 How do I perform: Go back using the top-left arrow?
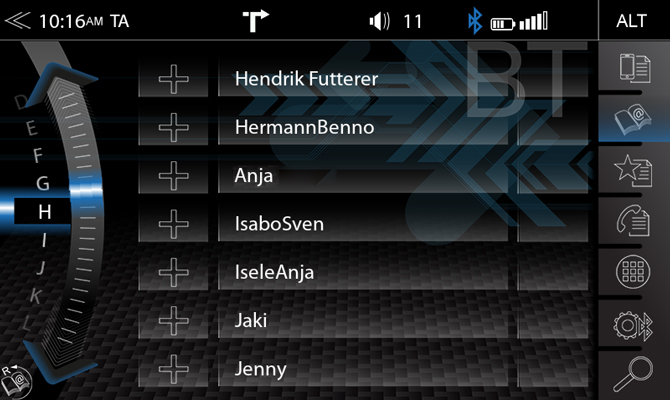(18, 20)
